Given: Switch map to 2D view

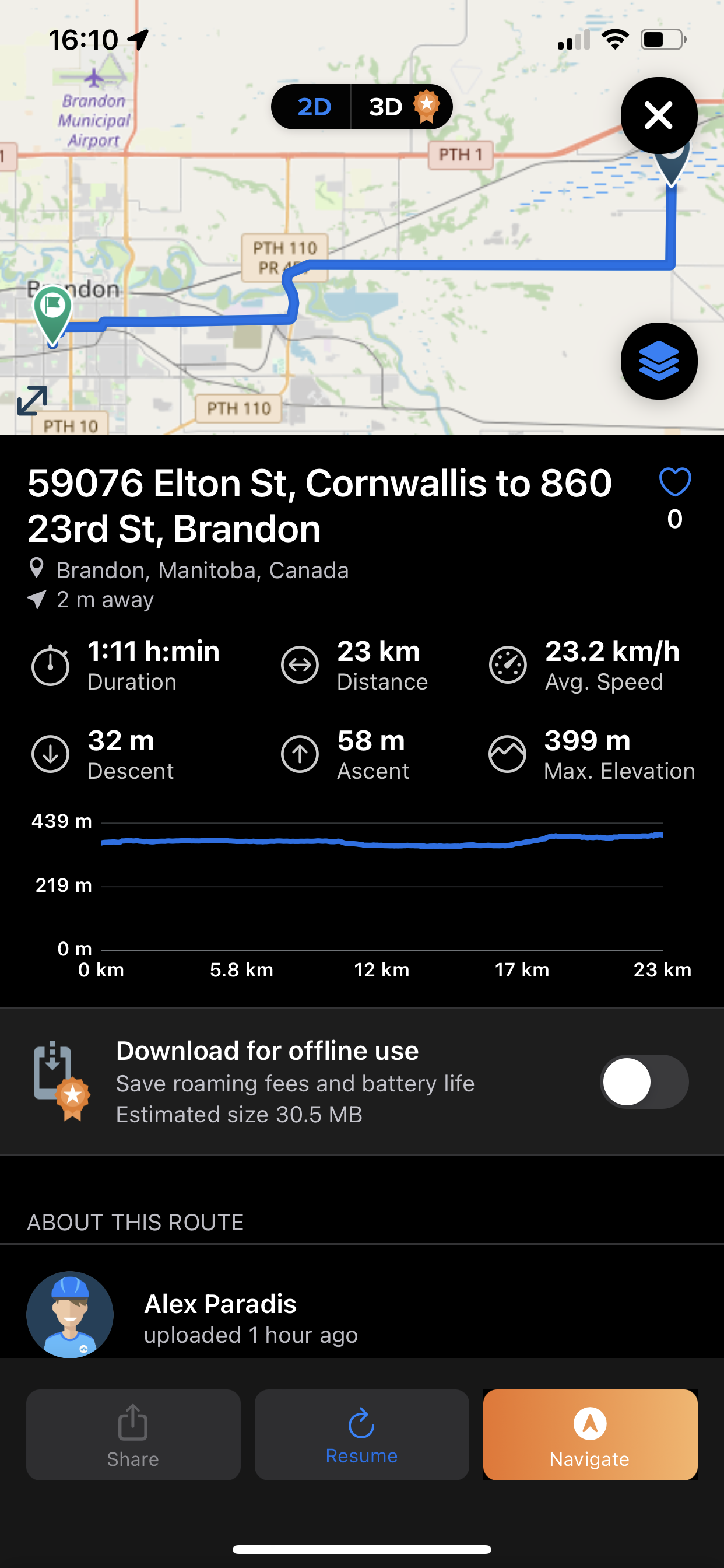Looking at the screenshot, I should click(x=314, y=107).
